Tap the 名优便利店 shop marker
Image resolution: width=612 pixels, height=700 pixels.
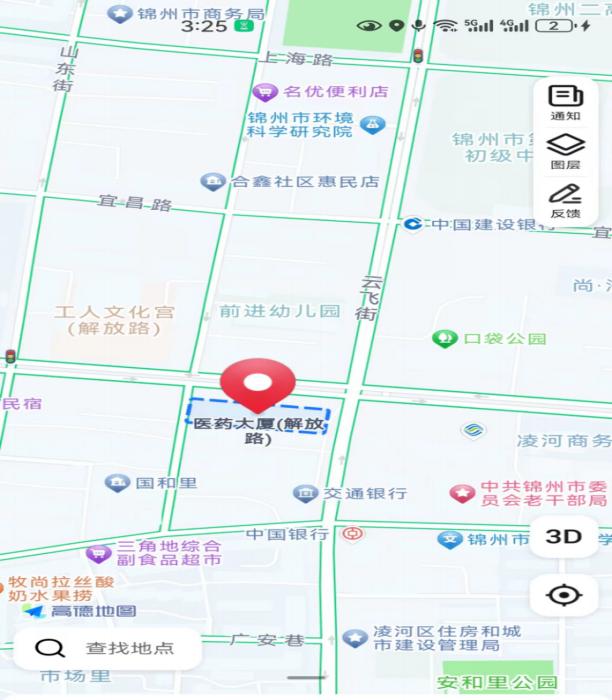click(265, 92)
